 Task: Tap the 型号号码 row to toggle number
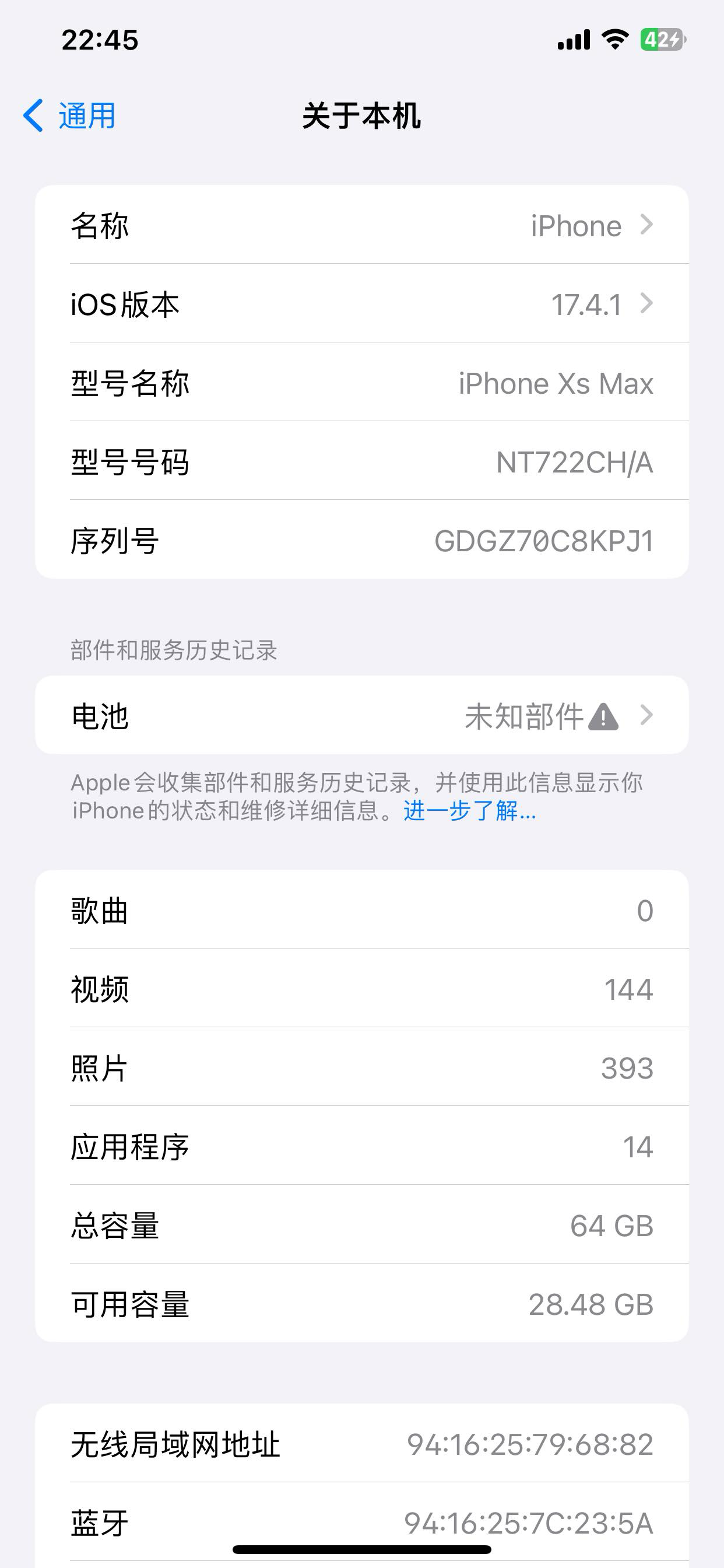tap(361, 461)
